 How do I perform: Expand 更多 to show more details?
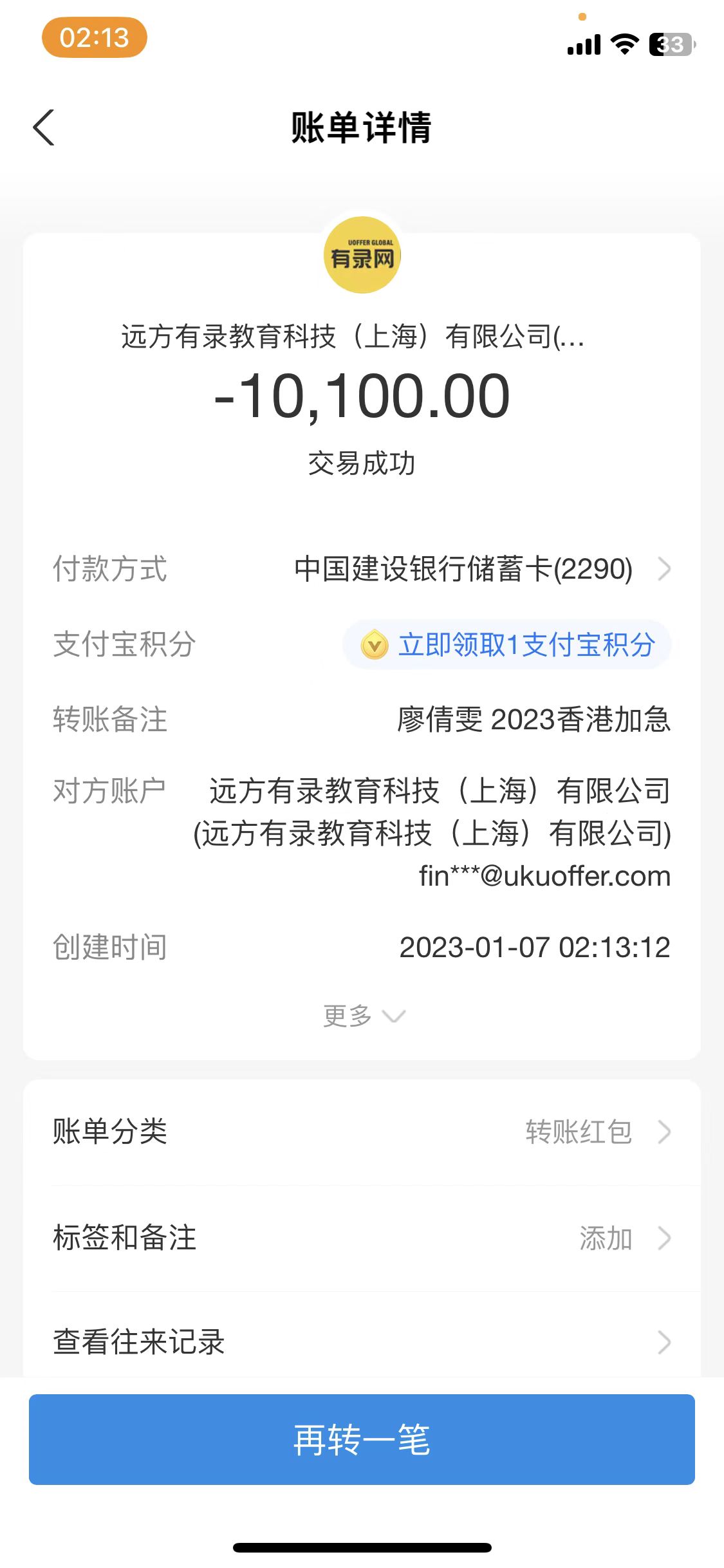point(363,1016)
